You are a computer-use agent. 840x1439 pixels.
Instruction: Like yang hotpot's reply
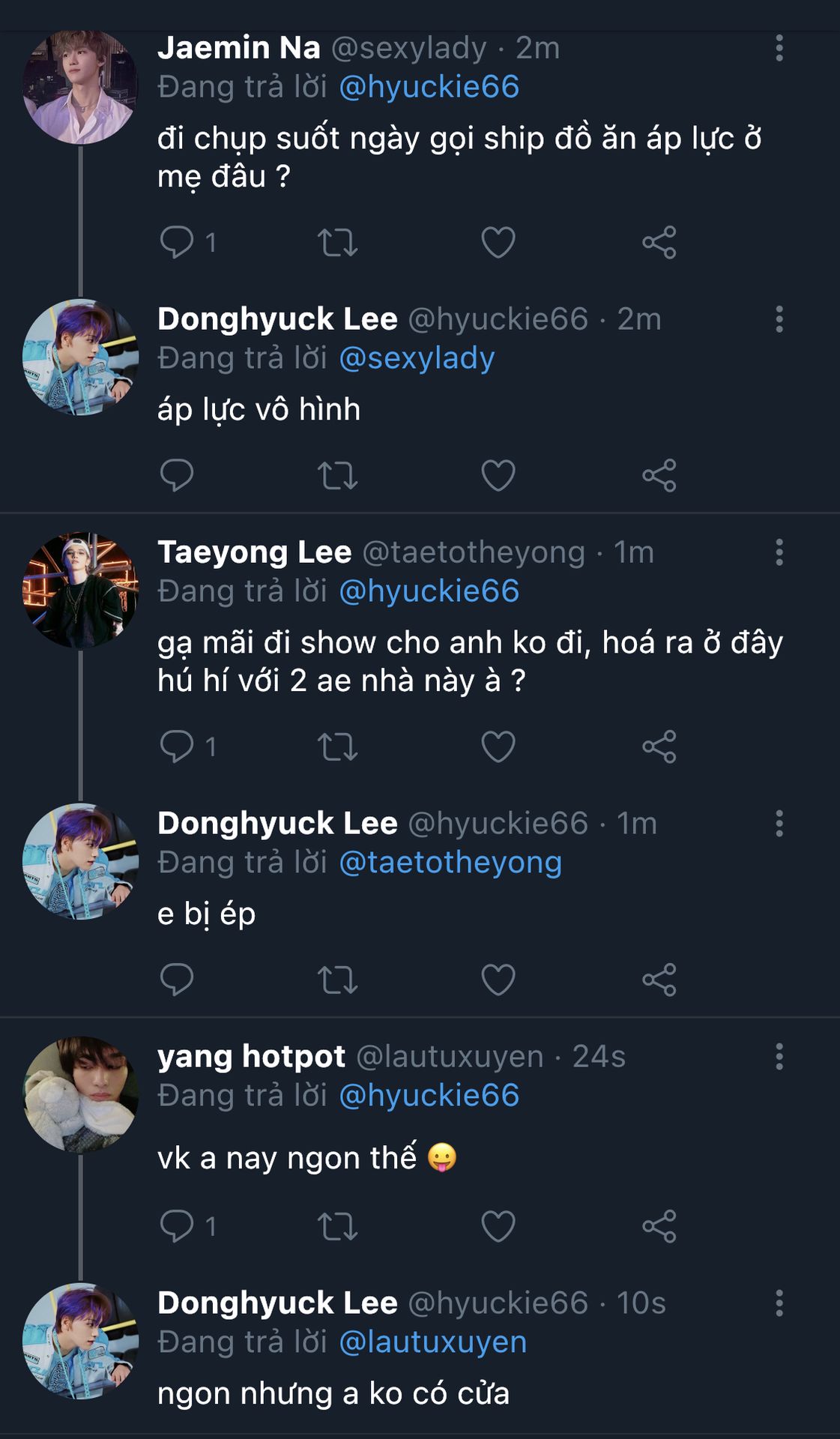(498, 1226)
